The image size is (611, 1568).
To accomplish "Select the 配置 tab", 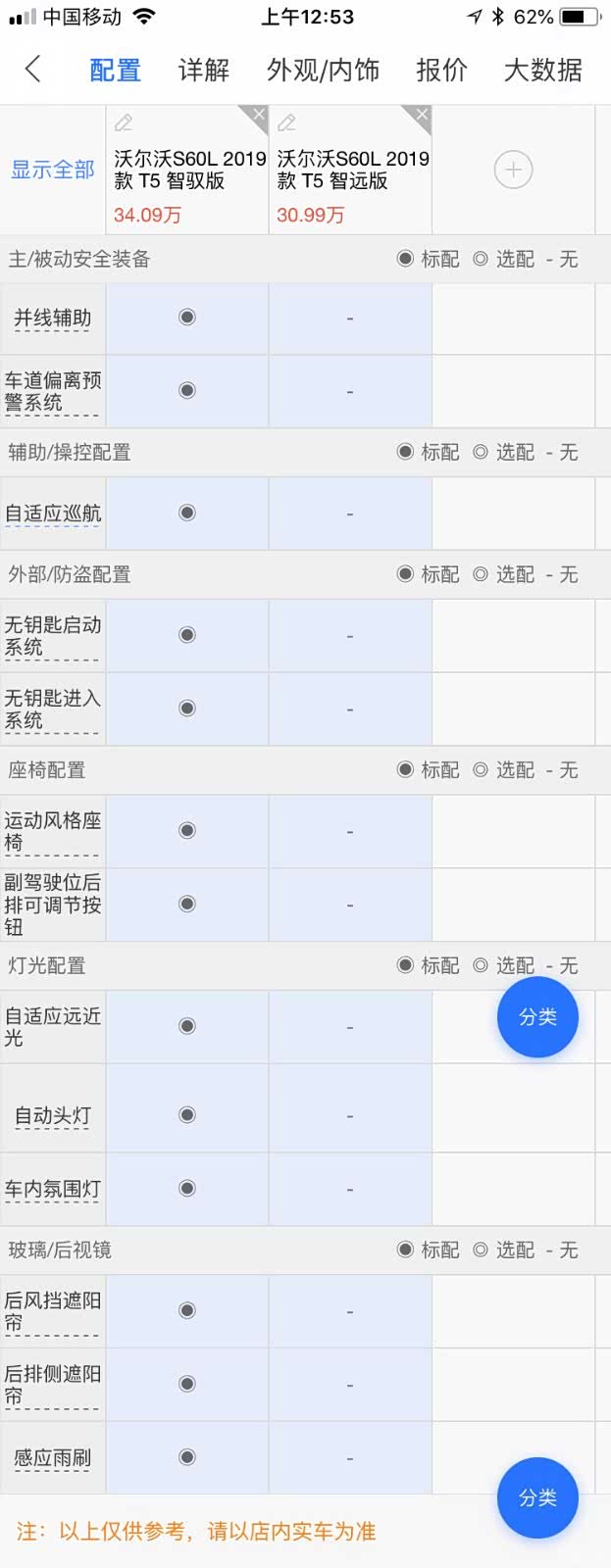I will pos(115,71).
